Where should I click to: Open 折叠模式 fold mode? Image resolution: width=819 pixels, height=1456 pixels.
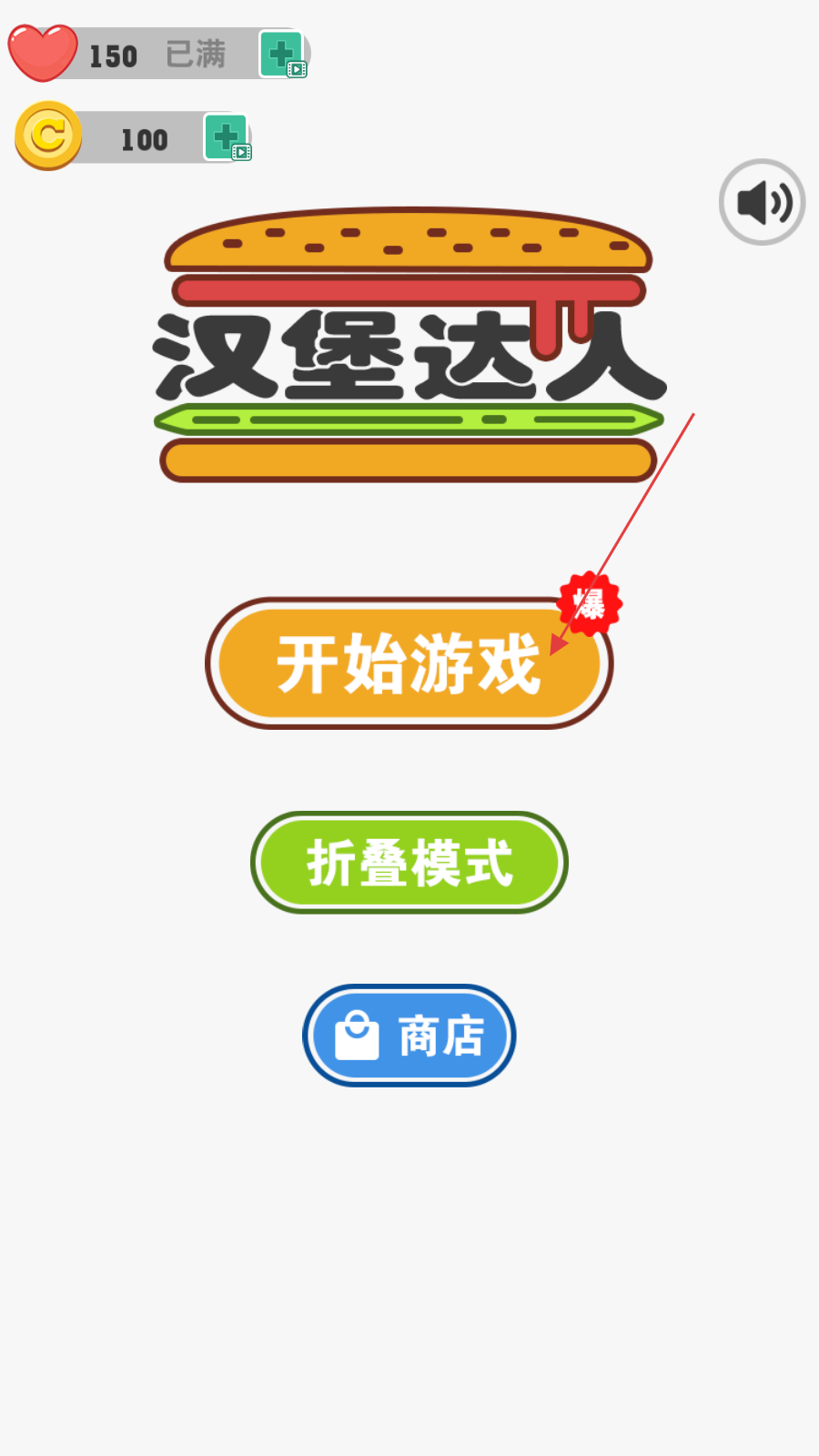(x=409, y=863)
